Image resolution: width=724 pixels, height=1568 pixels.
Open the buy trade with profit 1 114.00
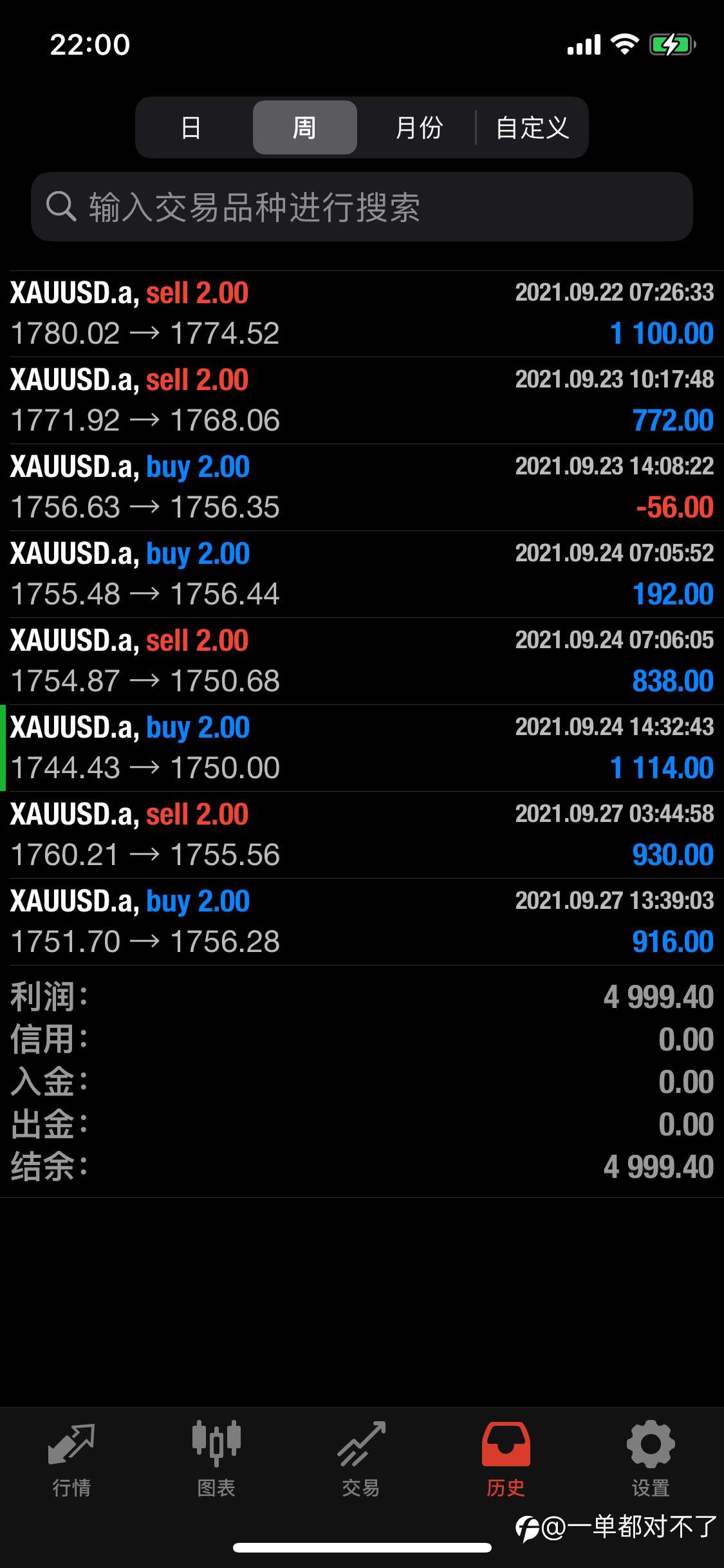[x=362, y=748]
